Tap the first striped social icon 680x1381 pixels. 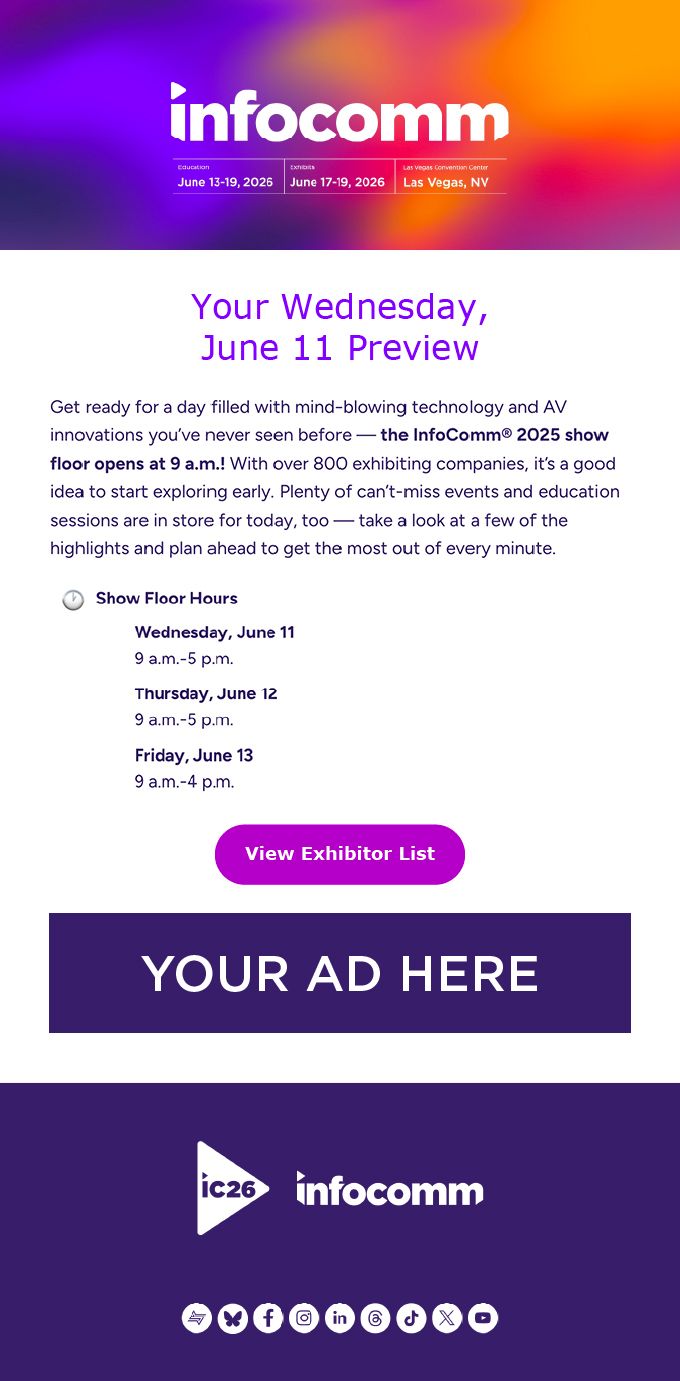point(197,1318)
